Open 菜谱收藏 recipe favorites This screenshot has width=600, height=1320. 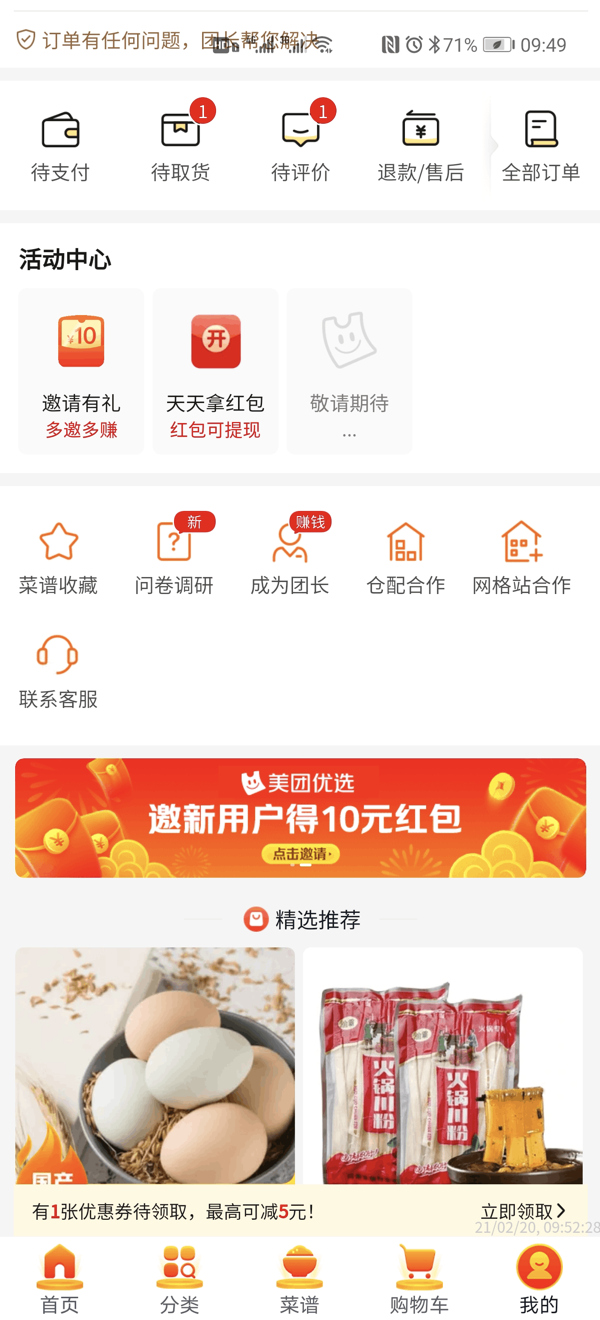[59, 558]
